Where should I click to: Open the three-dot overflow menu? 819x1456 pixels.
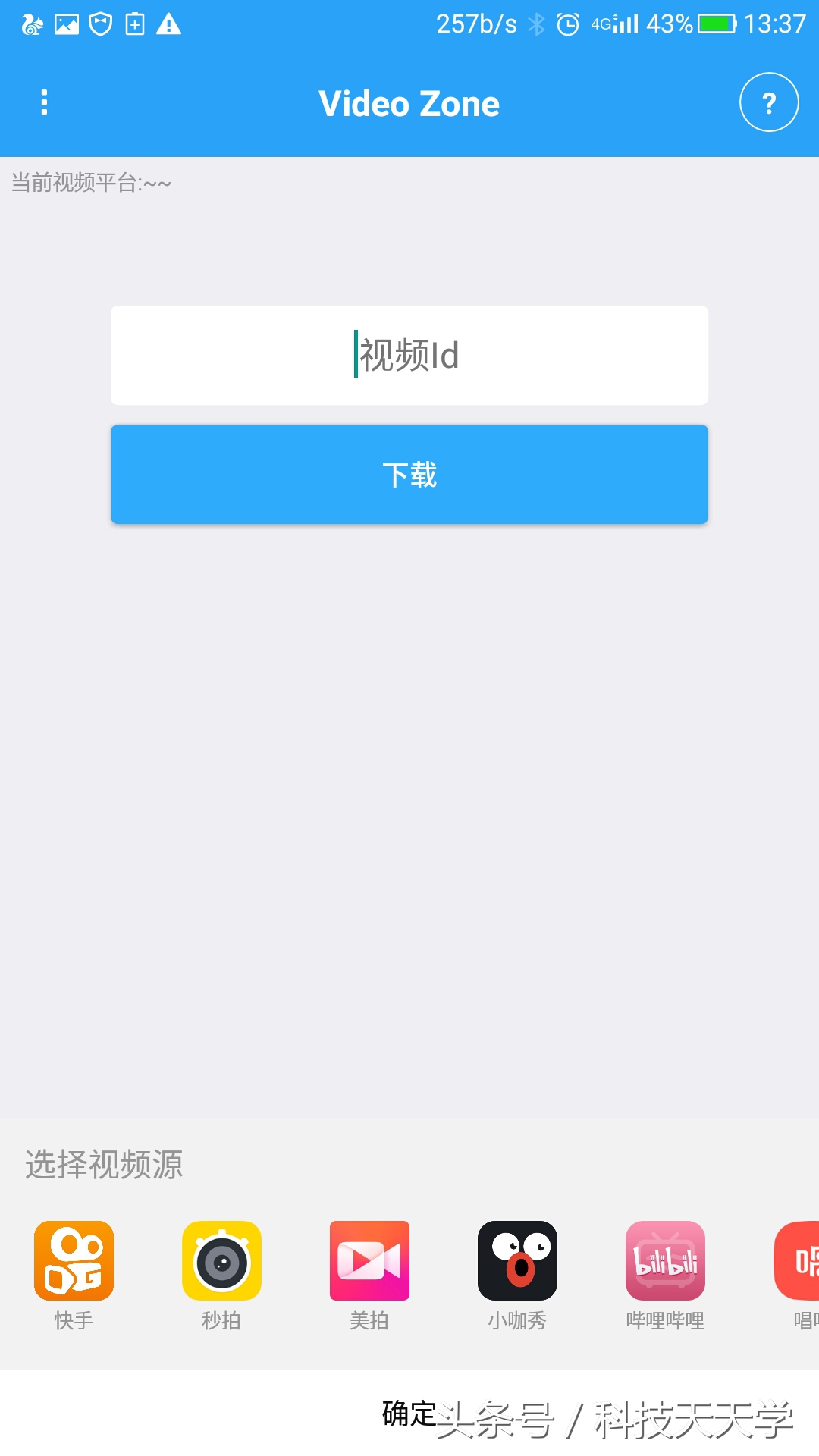[43, 102]
